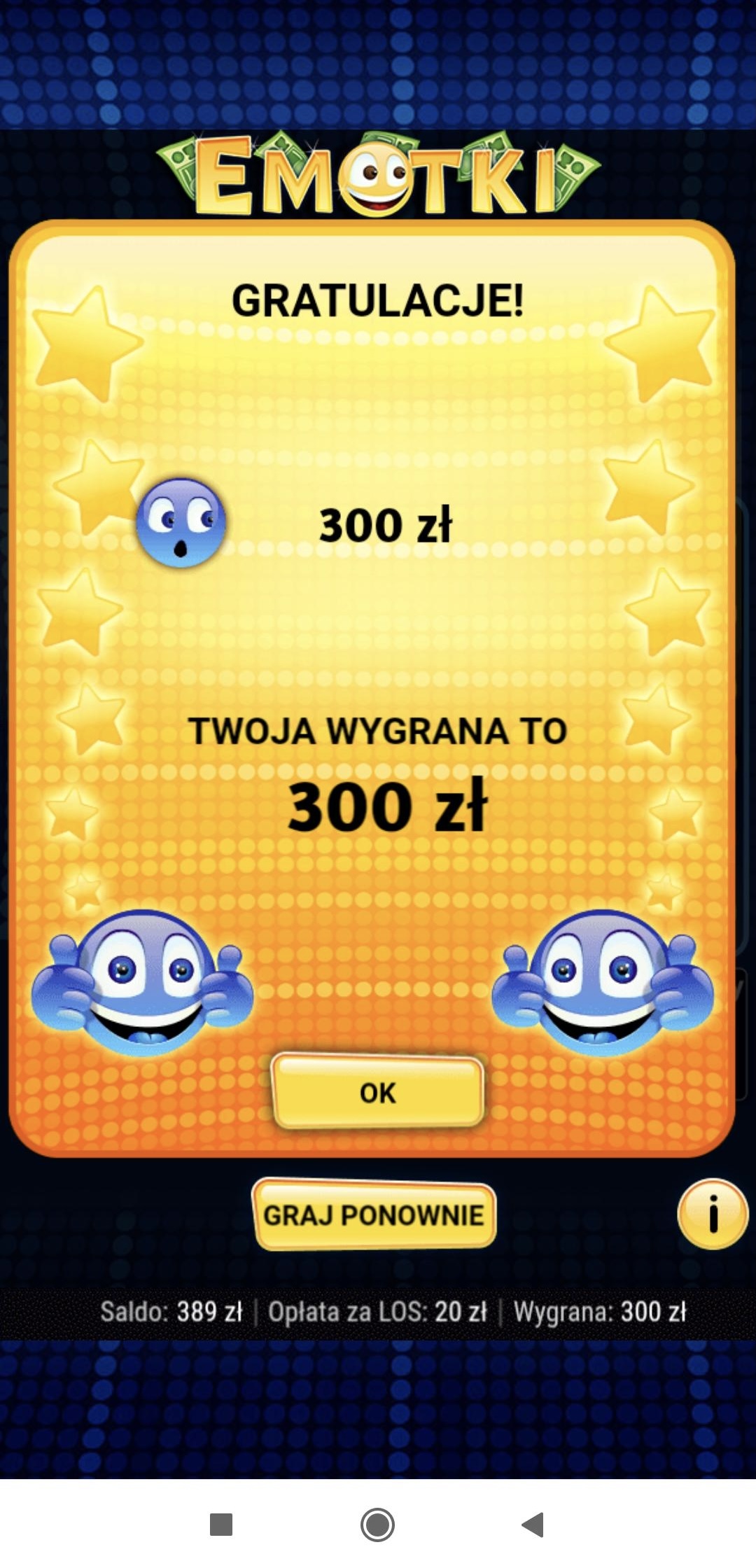
Task: Confirm the win with the OK button
Action: pyautogui.click(x=377, y=1092)
